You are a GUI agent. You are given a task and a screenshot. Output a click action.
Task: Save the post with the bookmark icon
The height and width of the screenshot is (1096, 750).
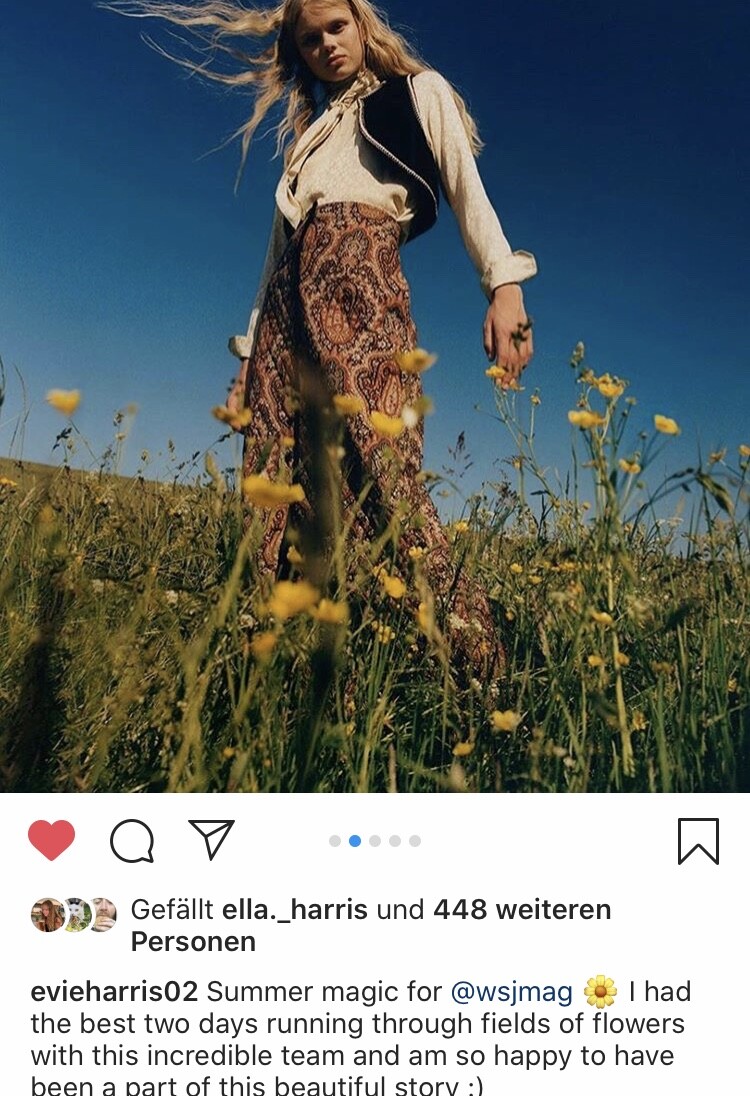tap(698, 841)
